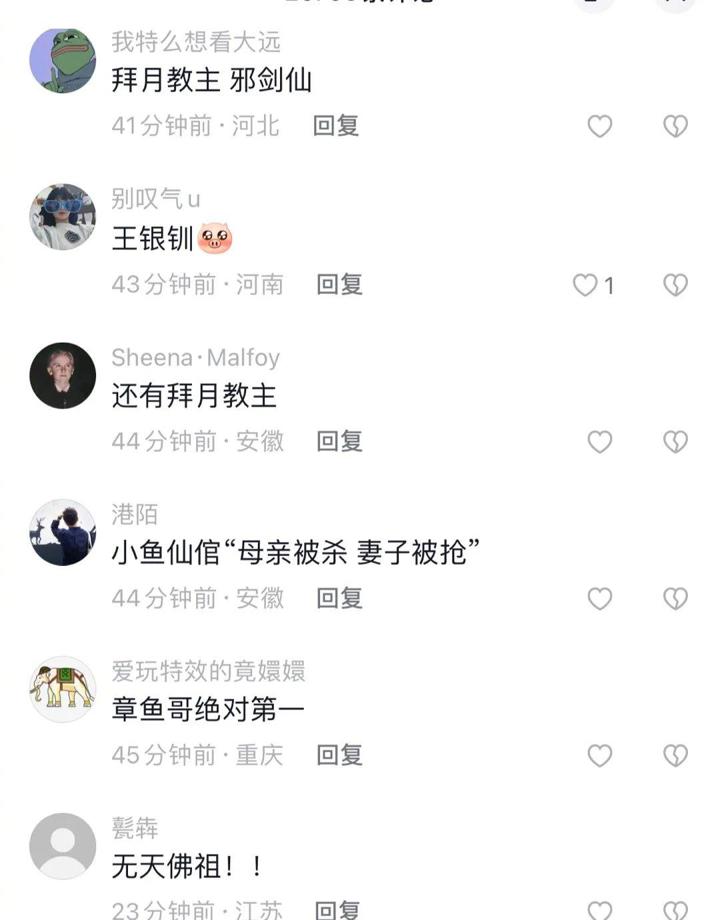Open 别叹气u's profile avatar
Viewport: 720px width, 920px height.
63,217
